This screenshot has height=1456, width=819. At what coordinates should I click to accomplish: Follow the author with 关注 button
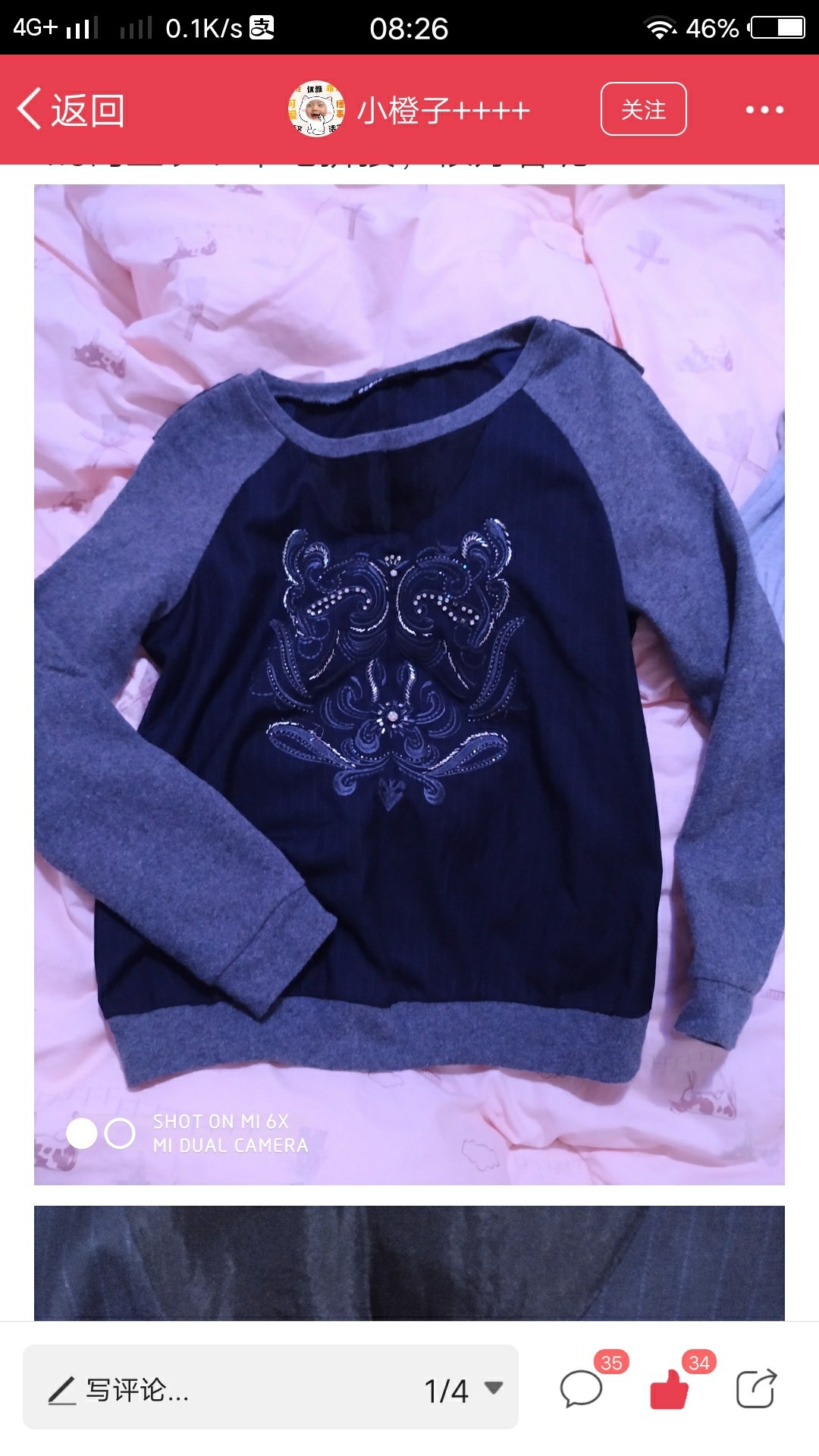(643, 109)
